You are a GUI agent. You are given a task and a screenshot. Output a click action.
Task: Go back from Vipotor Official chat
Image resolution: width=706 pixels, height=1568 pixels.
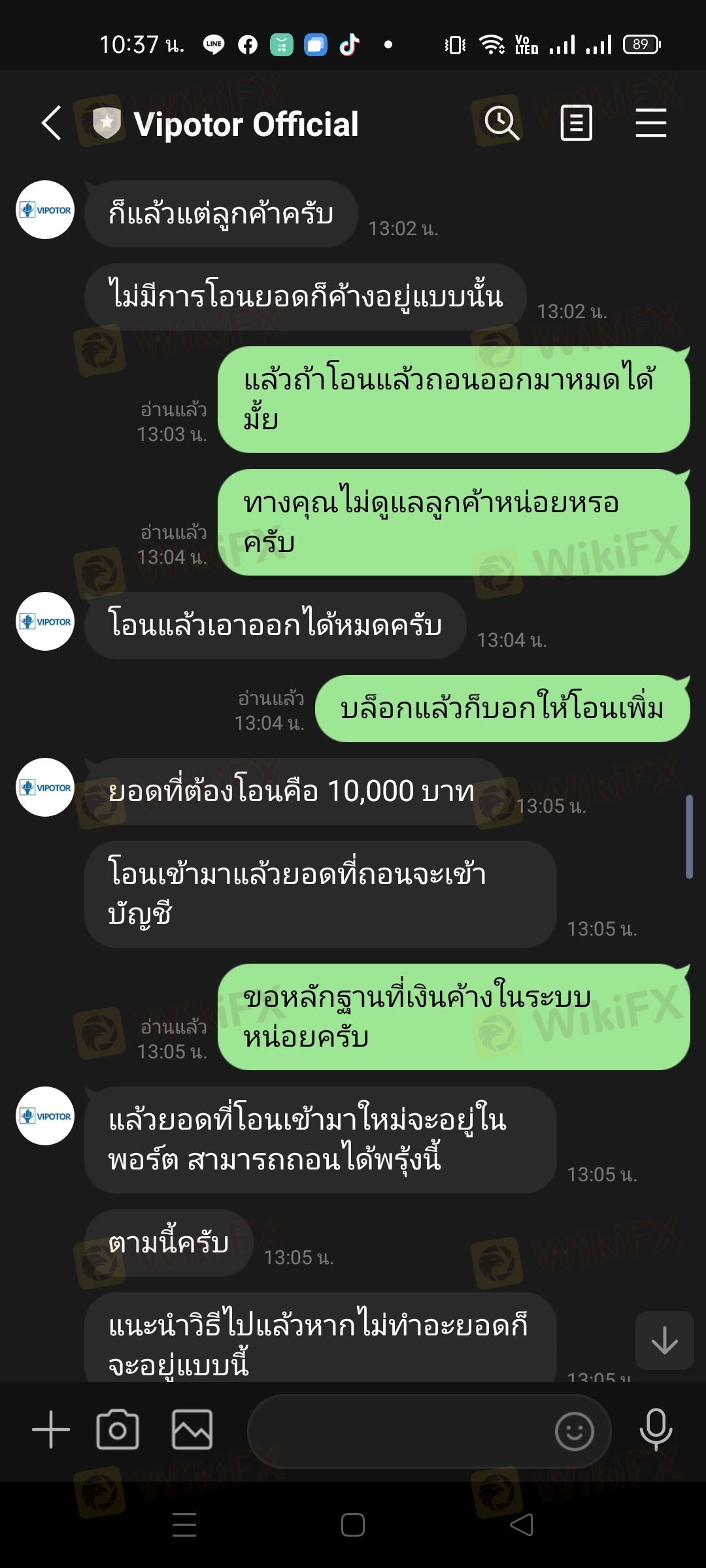[x=51, y=123]
